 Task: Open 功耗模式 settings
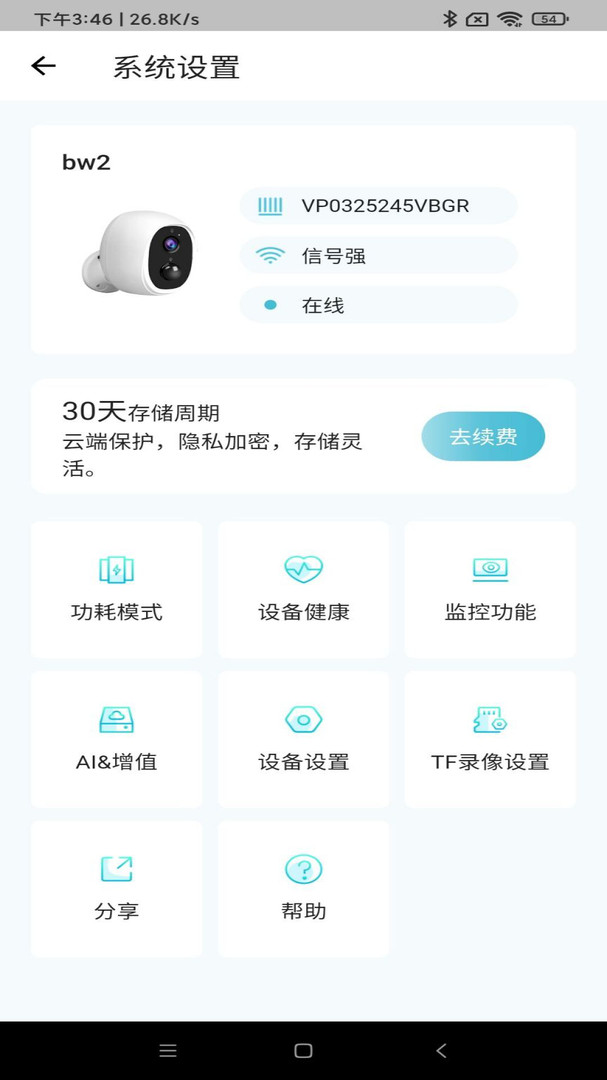(x=117, y=589)
